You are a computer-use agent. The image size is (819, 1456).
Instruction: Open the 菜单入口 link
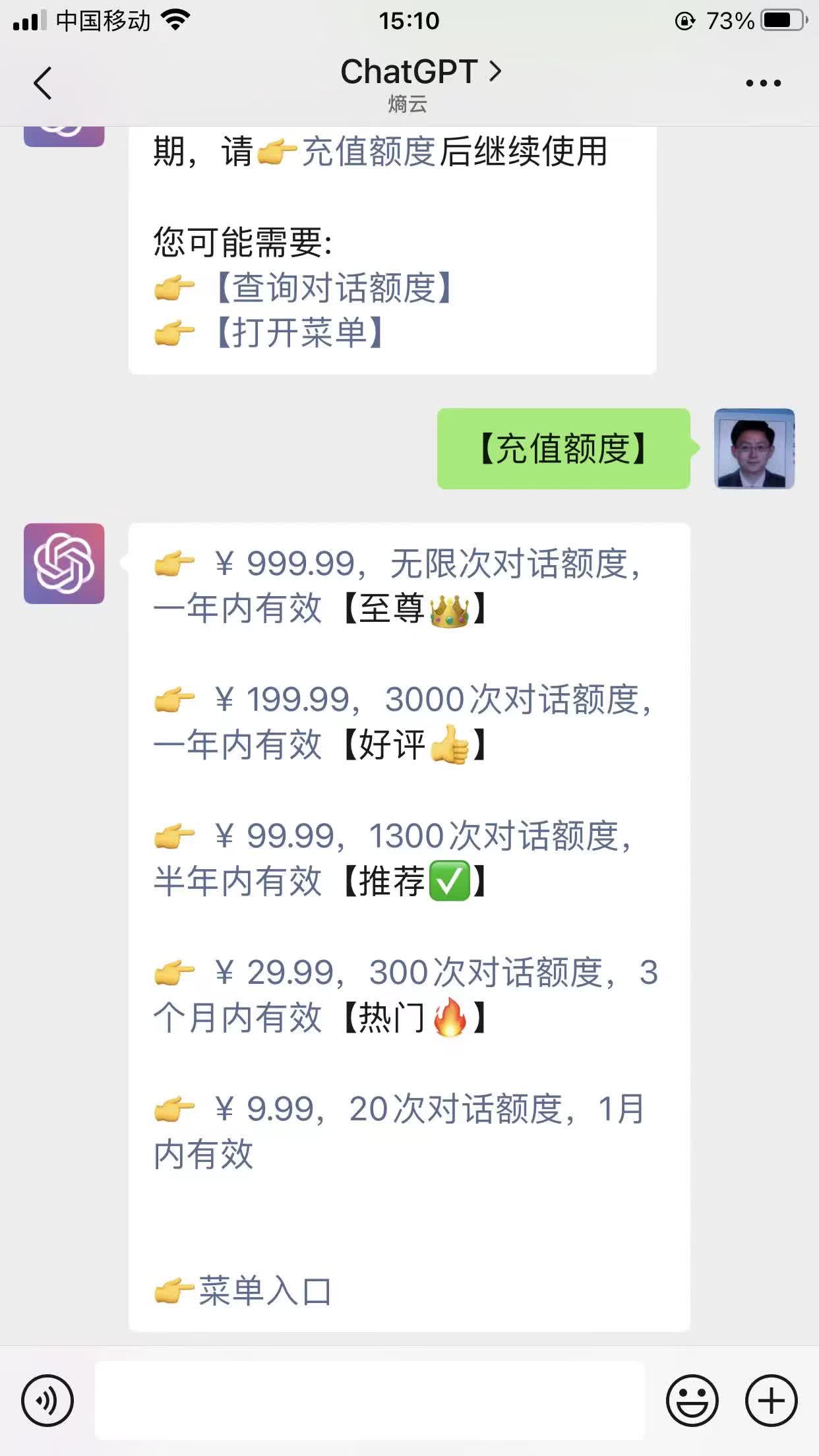coord(264,1290)
